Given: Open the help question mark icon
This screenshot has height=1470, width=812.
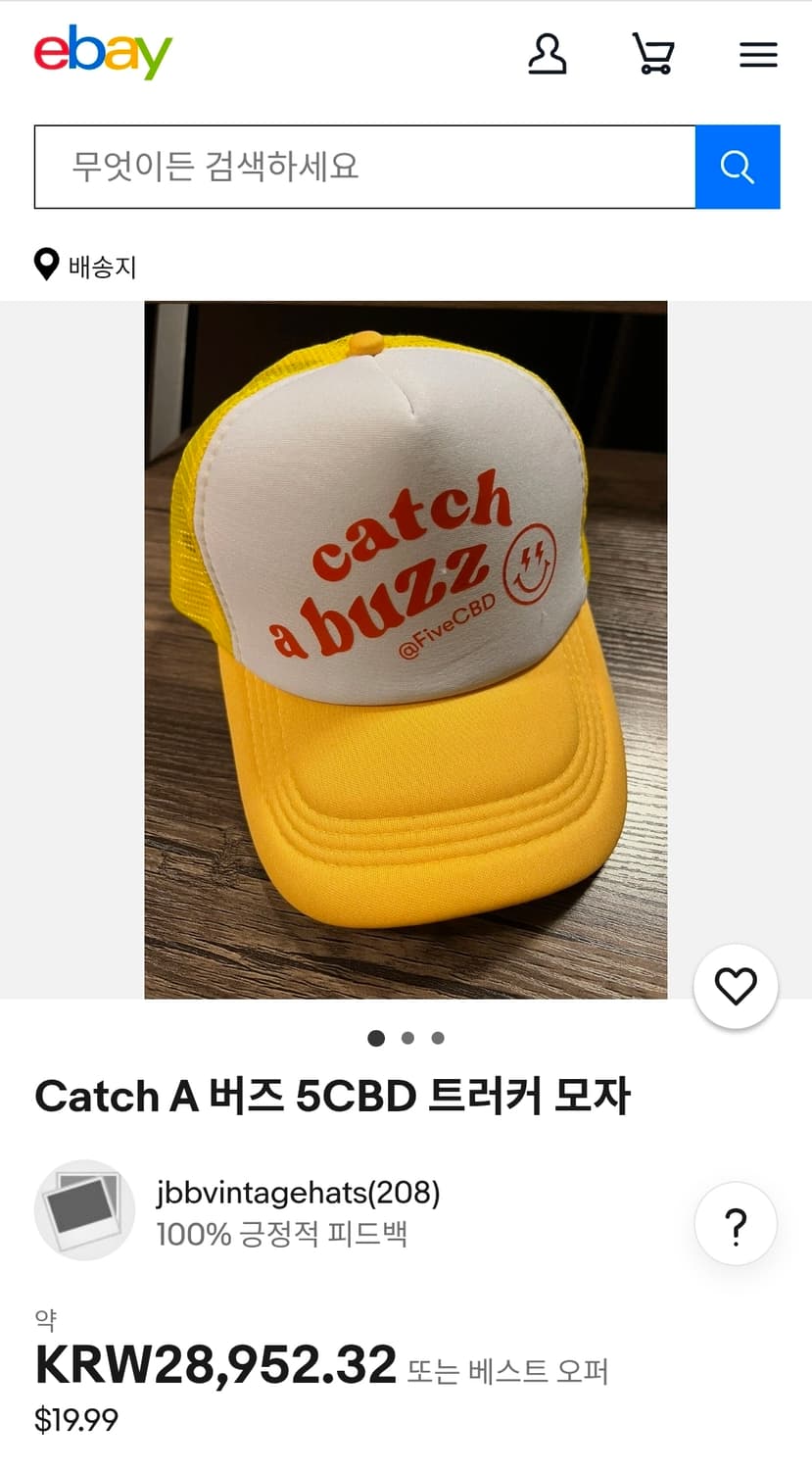Looking at the screenshot, I should [x=735, y=1223].
